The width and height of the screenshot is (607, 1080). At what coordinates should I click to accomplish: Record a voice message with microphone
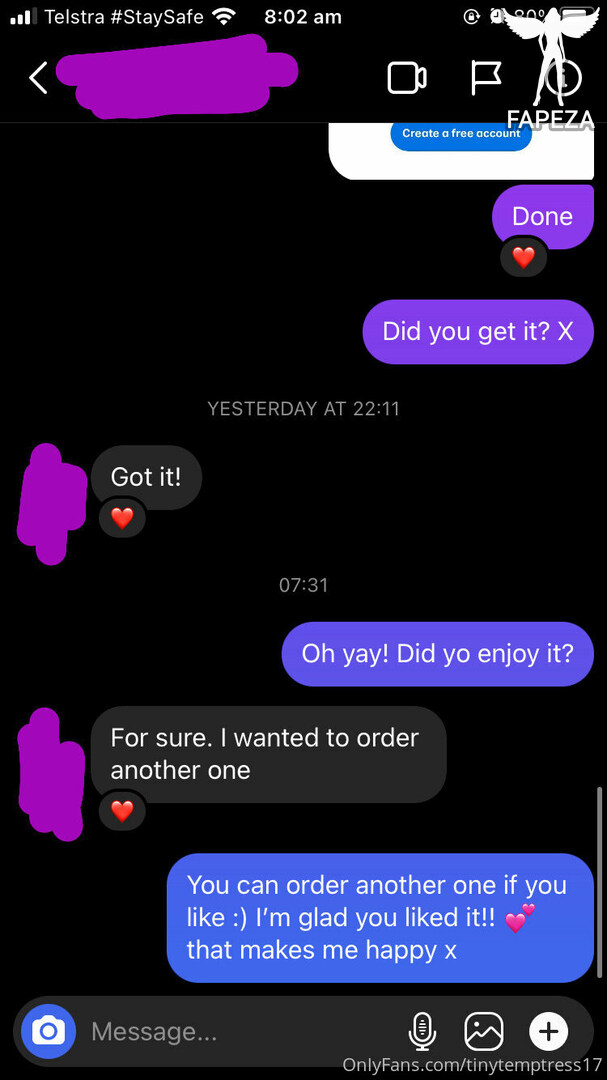click(x=422, y=1031)
